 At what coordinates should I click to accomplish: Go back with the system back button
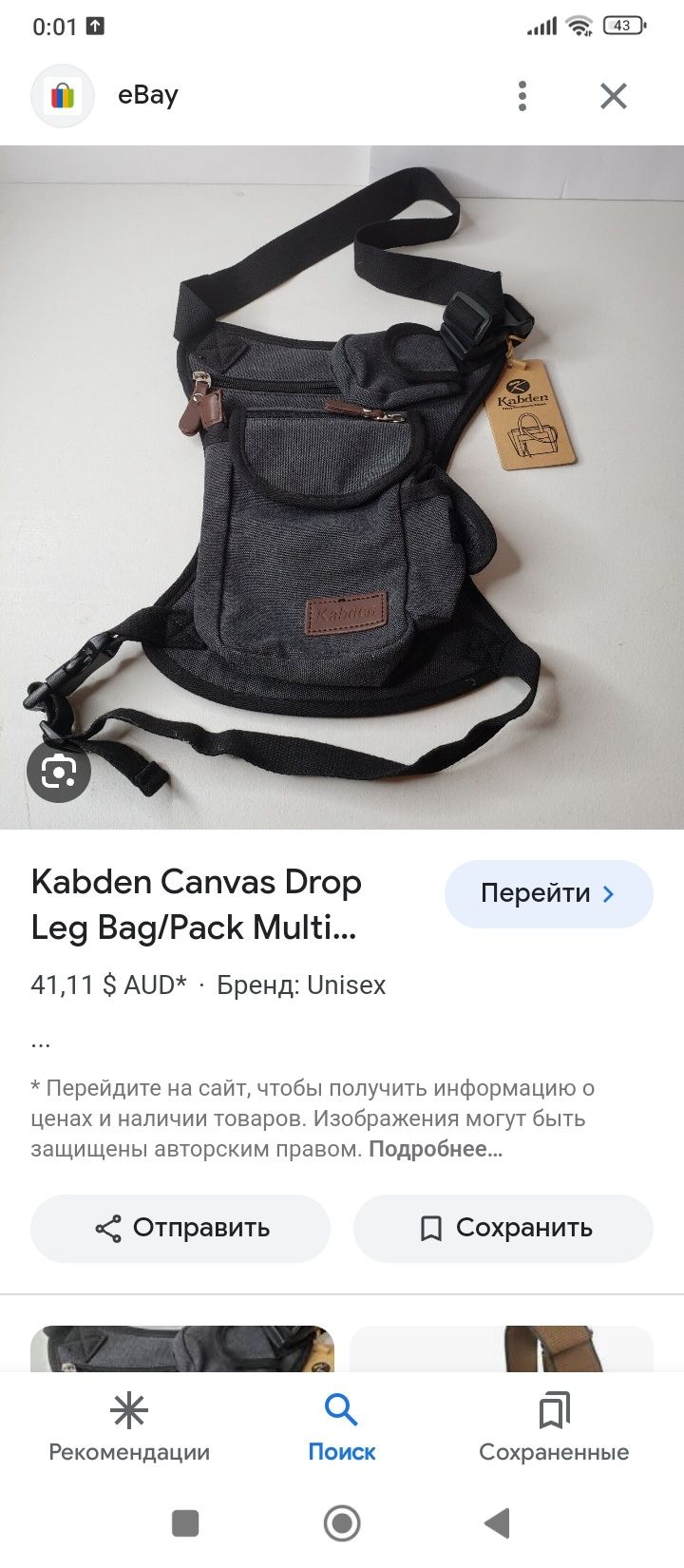click(497, 1523)
